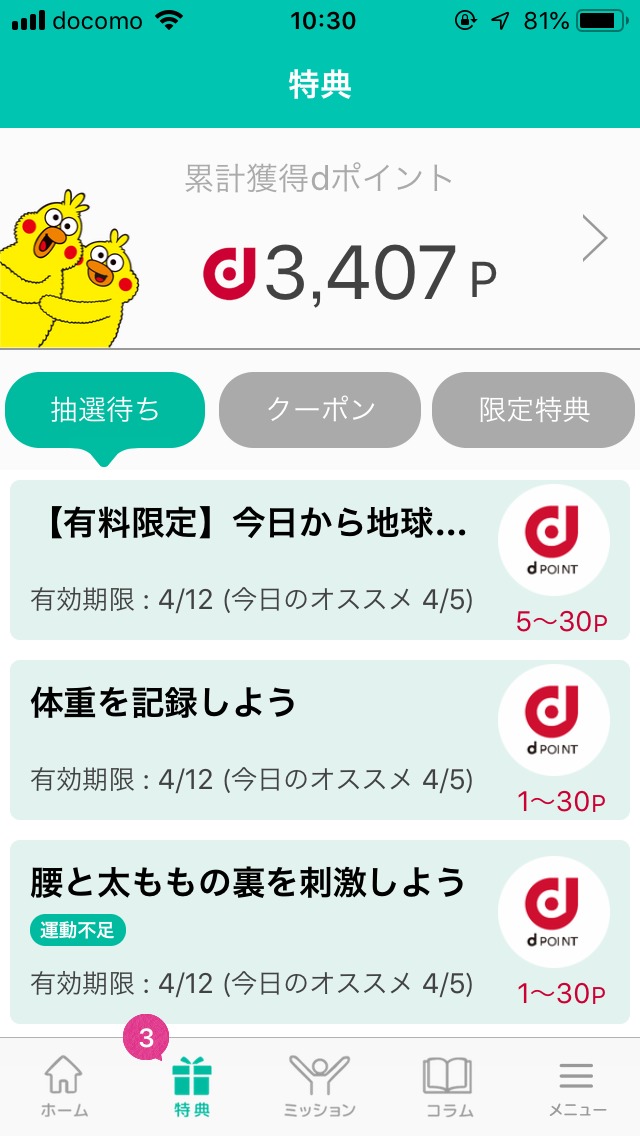640x1136 pixels.
Task: Tap the 特典 gift tab
Action: 191,1087
